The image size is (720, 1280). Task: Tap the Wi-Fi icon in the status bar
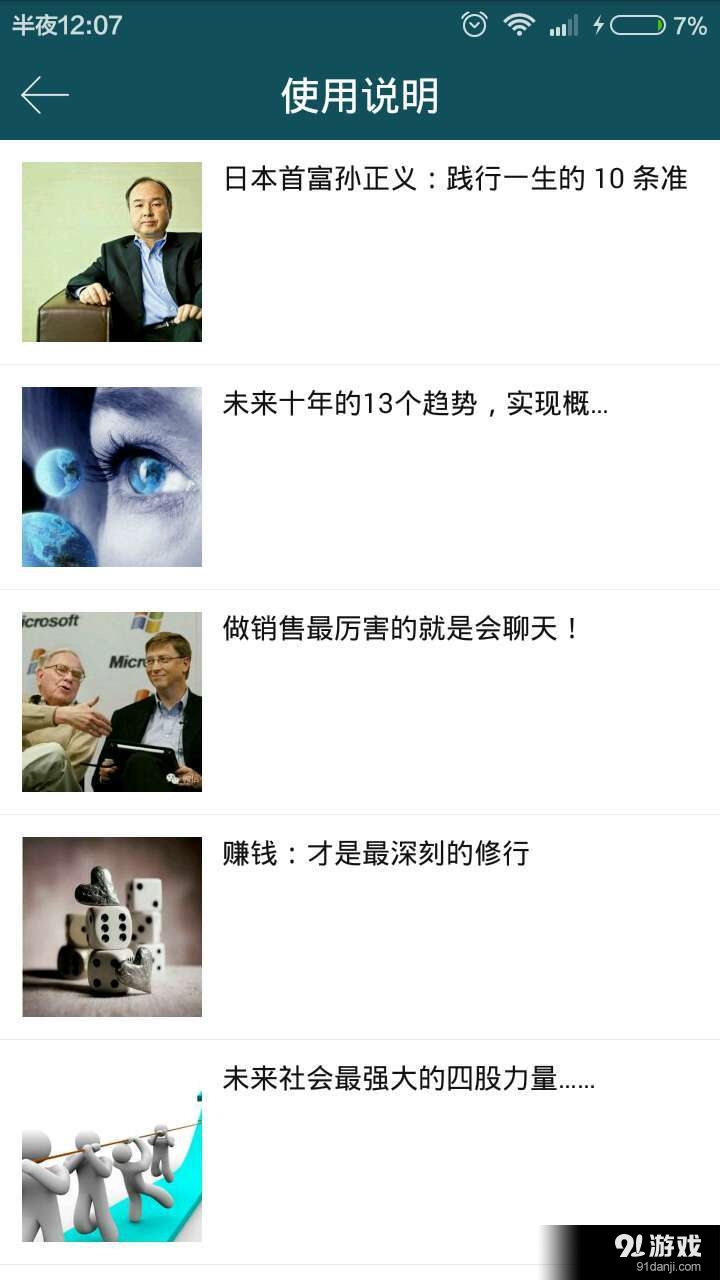click(519, 24)
